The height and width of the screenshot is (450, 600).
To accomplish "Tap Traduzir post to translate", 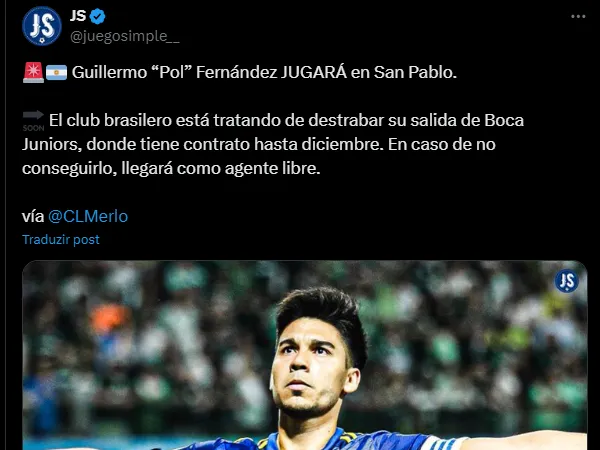I will point(61,240).
